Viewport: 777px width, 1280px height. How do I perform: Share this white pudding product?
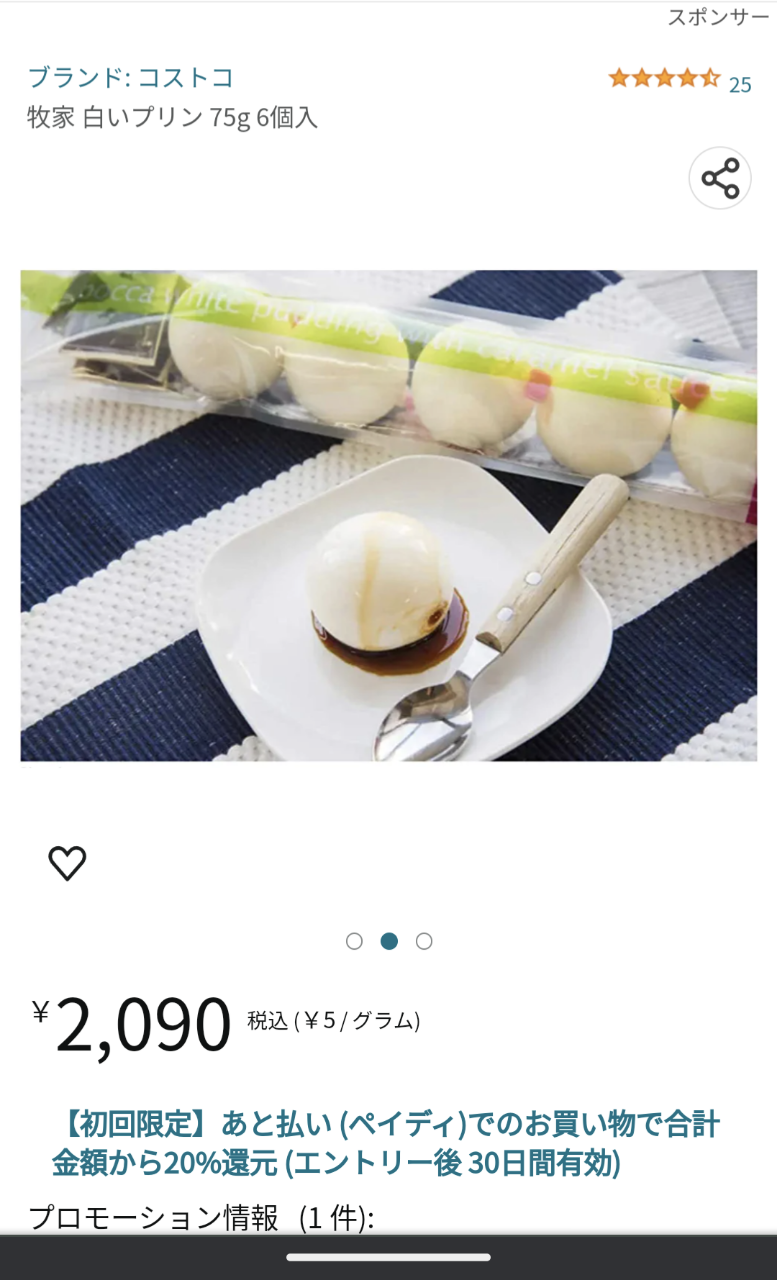point(720,178)
